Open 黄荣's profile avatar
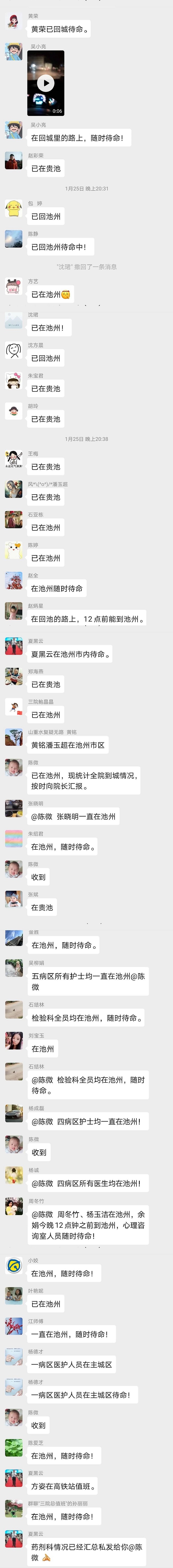The width and height of the screenshot is (173, 1568). point(13,21)
